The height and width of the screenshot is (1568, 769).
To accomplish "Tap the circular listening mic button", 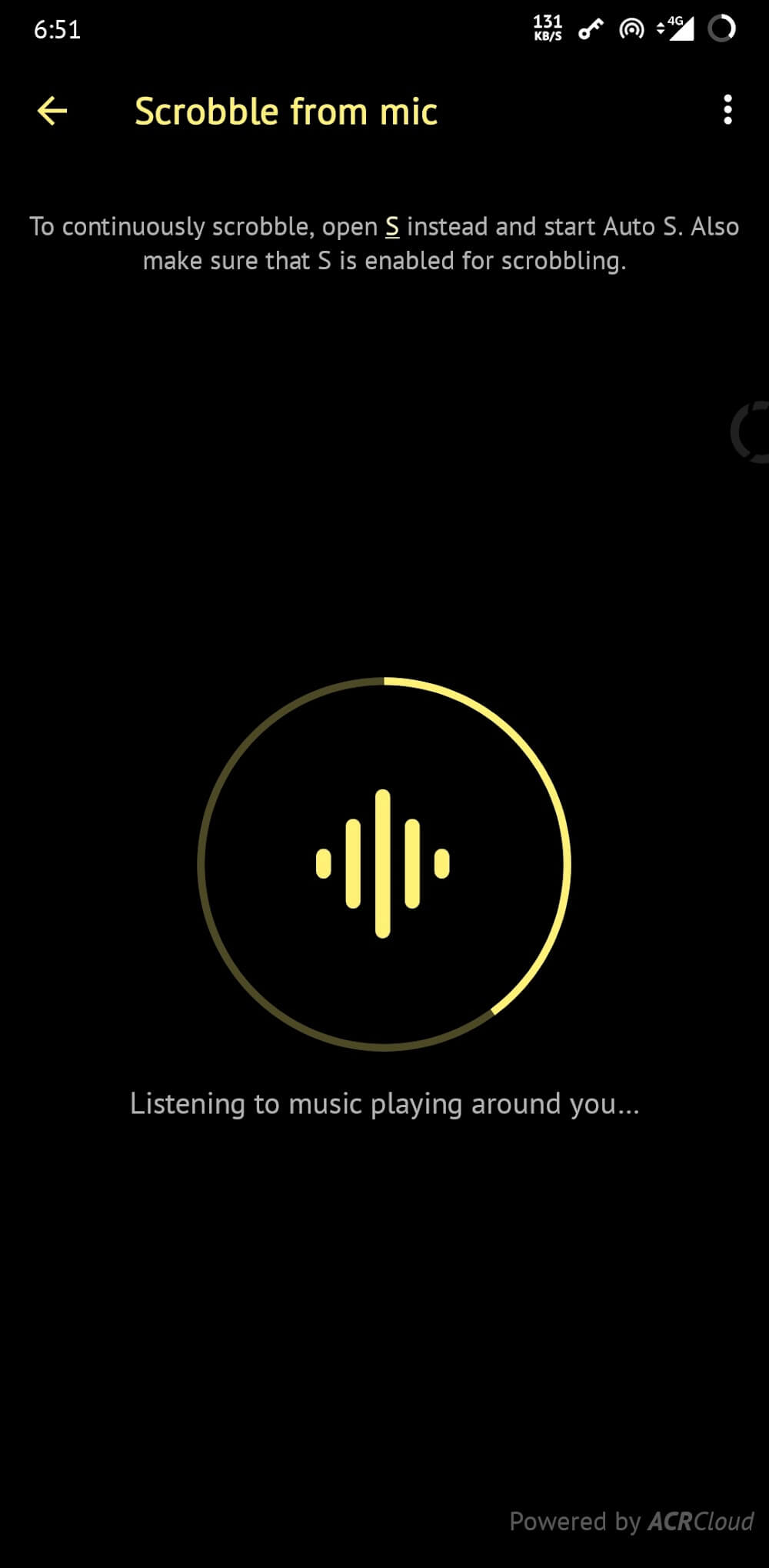I will point(384,863).
